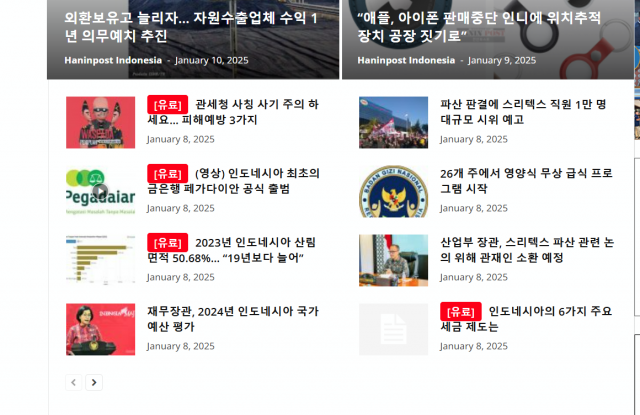
Task: Open the 스리텍스 직원 1만 명 시위 article
Action: click(x=524, y=112)
